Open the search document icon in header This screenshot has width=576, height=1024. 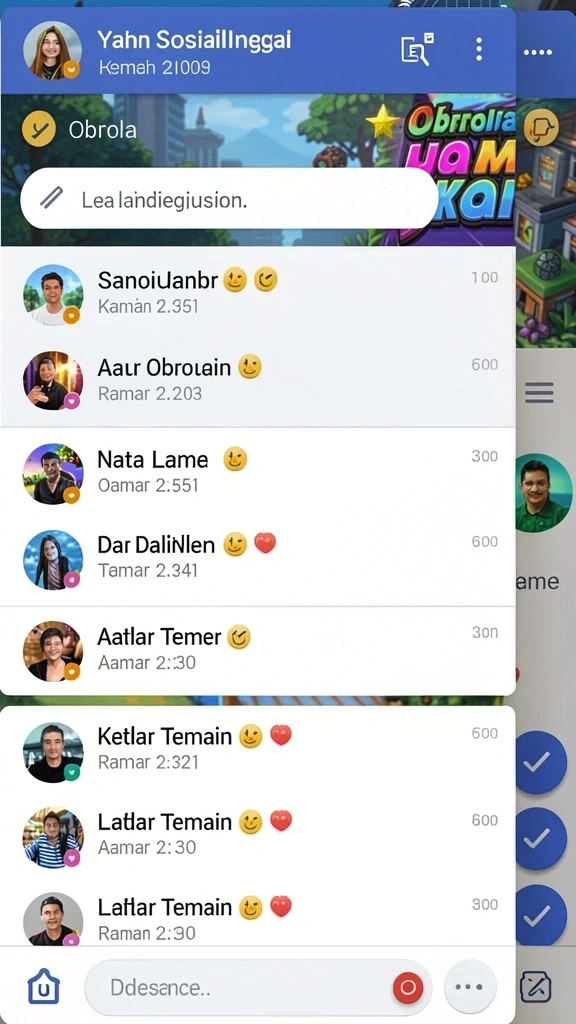coord(417,49)
